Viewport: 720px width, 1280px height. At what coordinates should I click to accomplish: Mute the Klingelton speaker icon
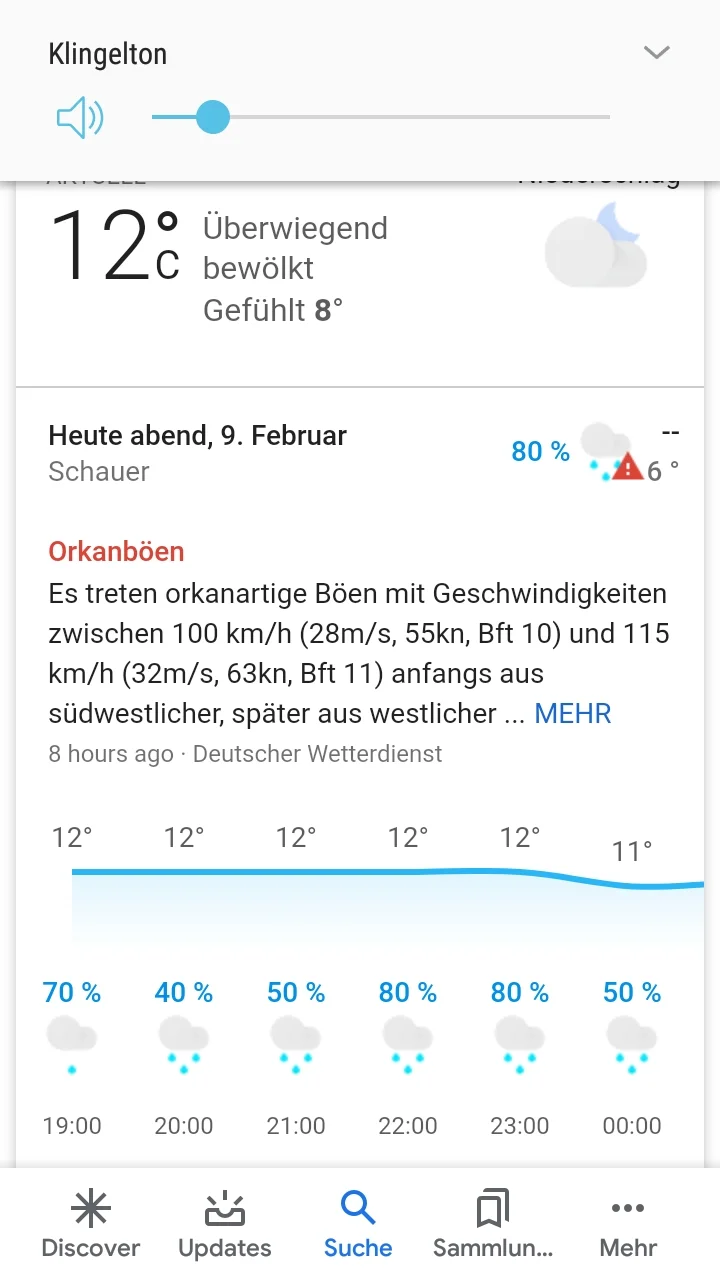(80, 118)
